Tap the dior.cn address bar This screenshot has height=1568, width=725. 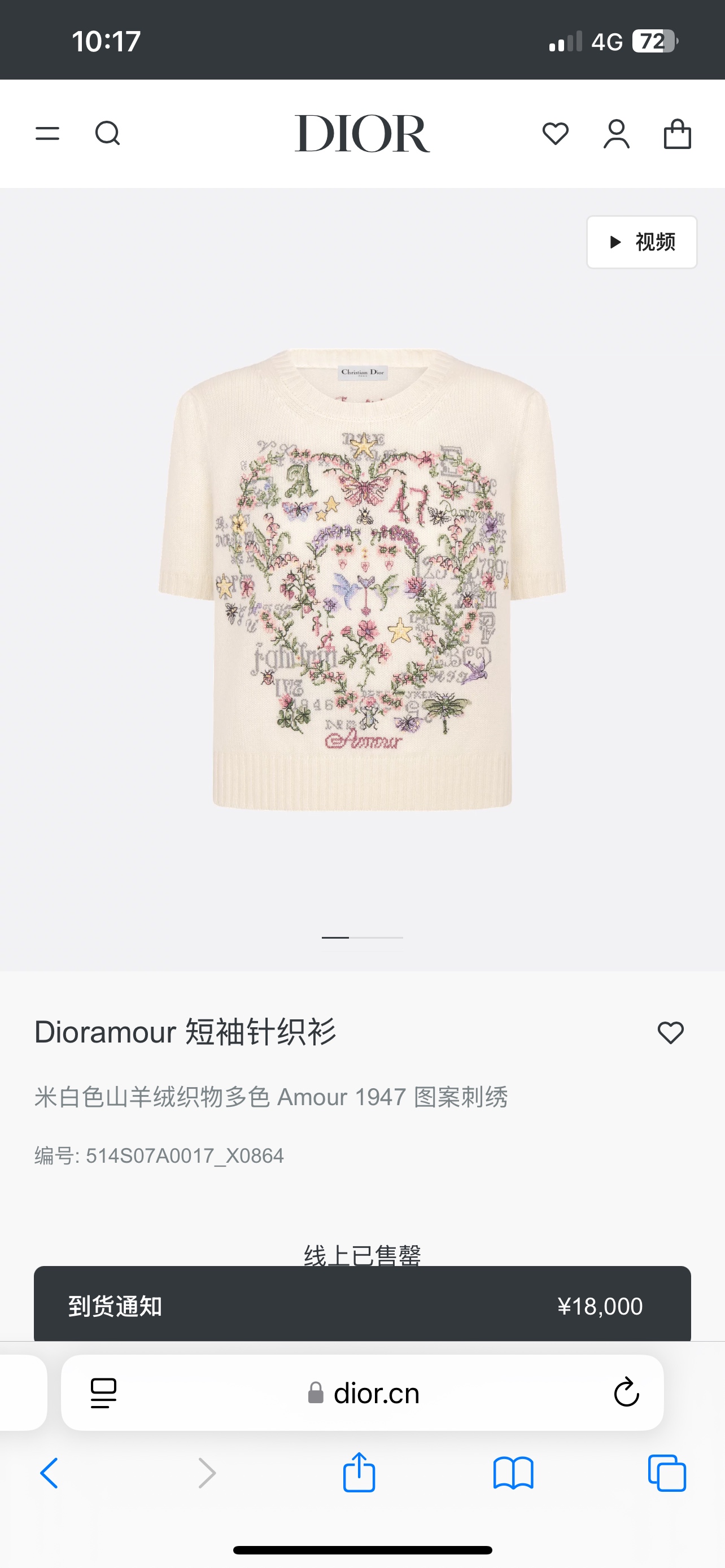coord(364,1393)
